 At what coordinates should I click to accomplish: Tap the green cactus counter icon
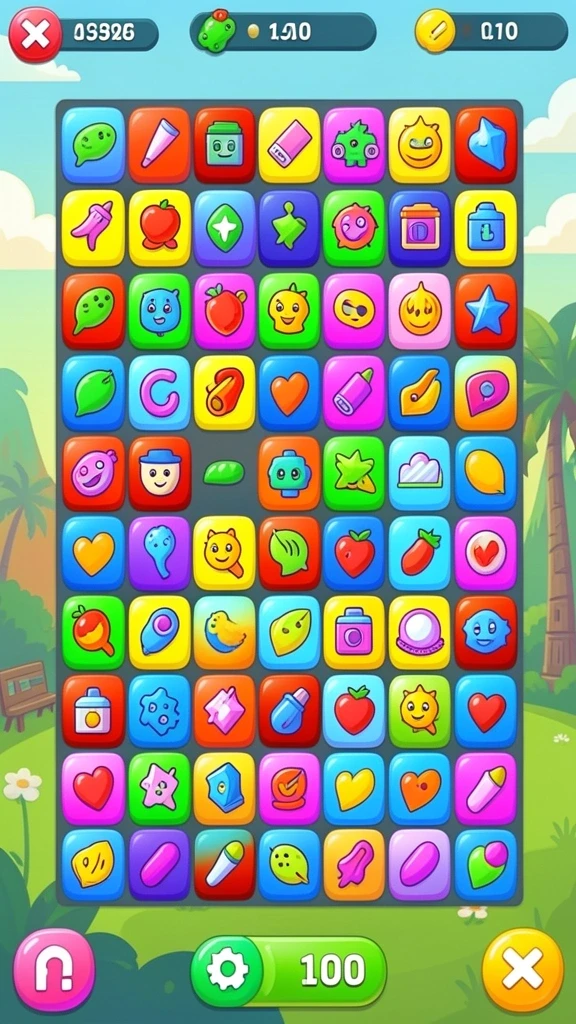[216, 31]
